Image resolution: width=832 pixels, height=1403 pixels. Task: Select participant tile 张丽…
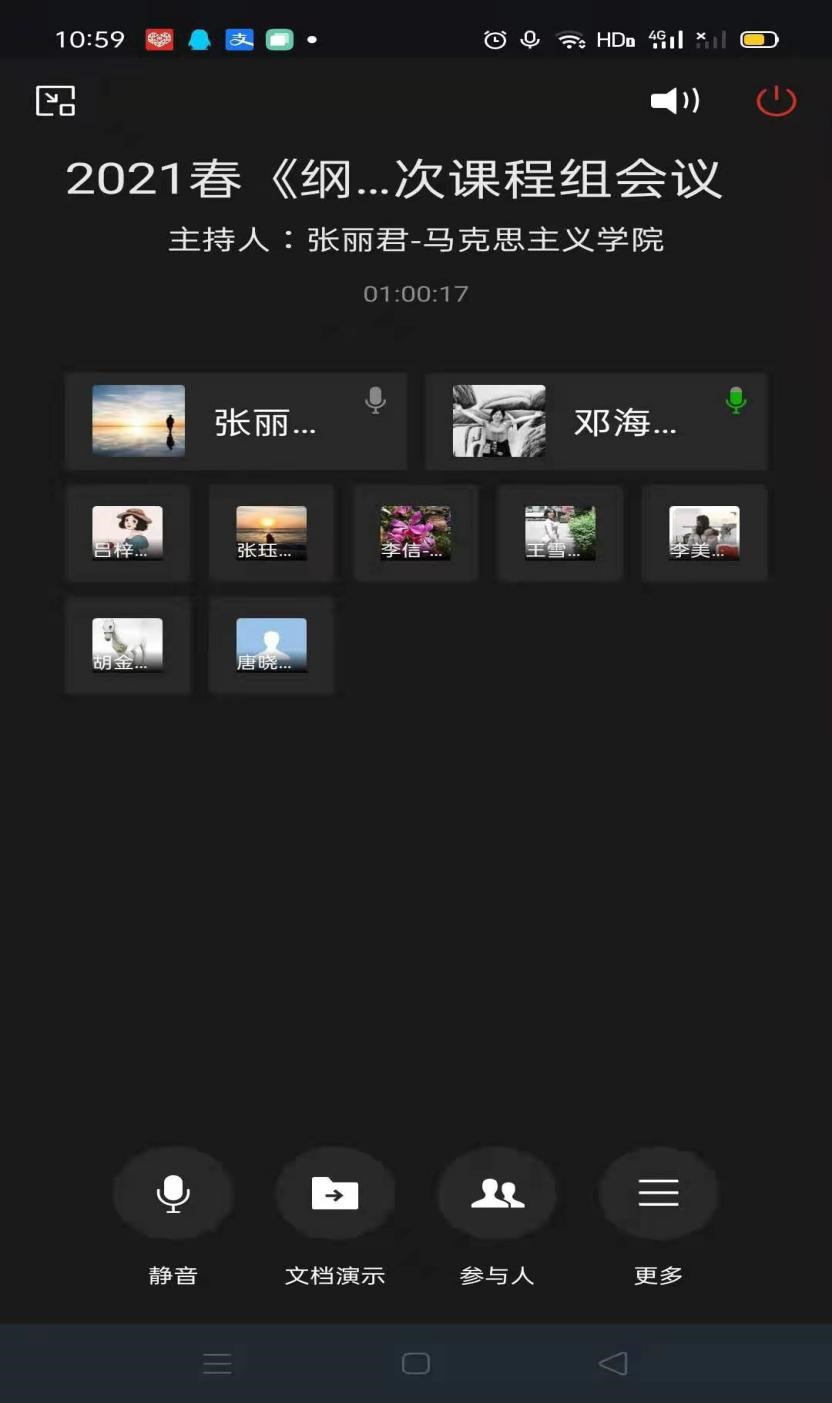pyautogui.click(x=236, y=422)
